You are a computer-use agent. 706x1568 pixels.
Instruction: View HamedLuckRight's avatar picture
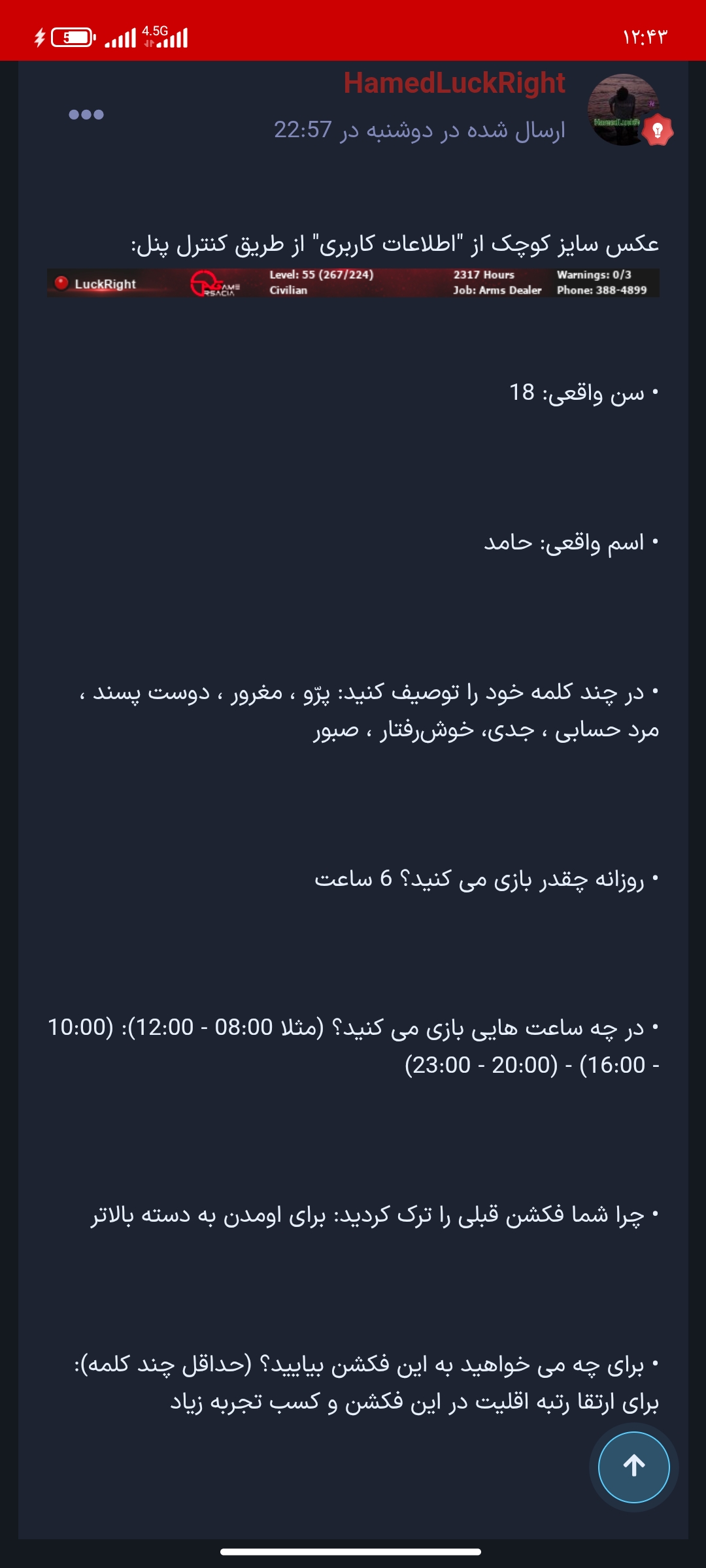(x=622, y=108)
